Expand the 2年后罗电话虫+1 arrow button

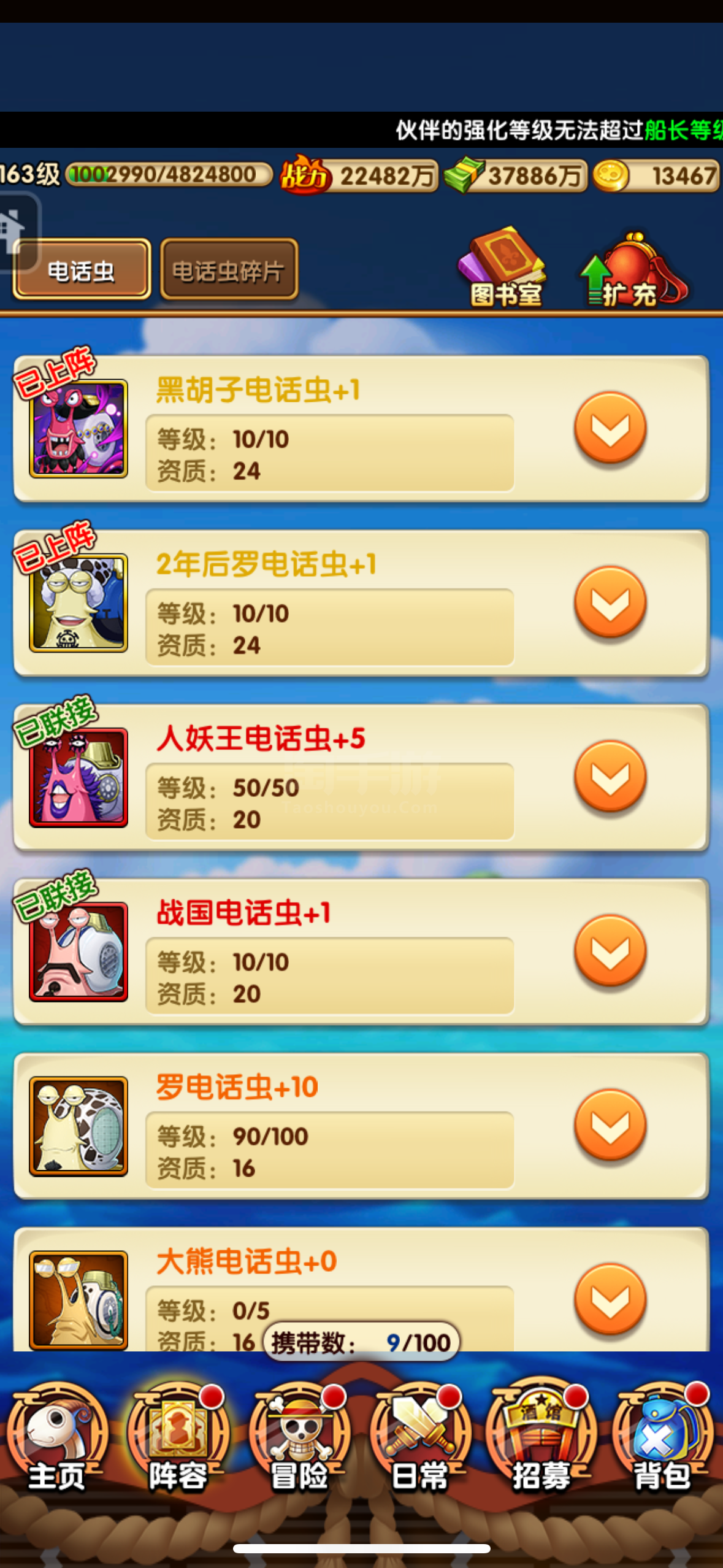pyautogui.click(x=610, y=602)
